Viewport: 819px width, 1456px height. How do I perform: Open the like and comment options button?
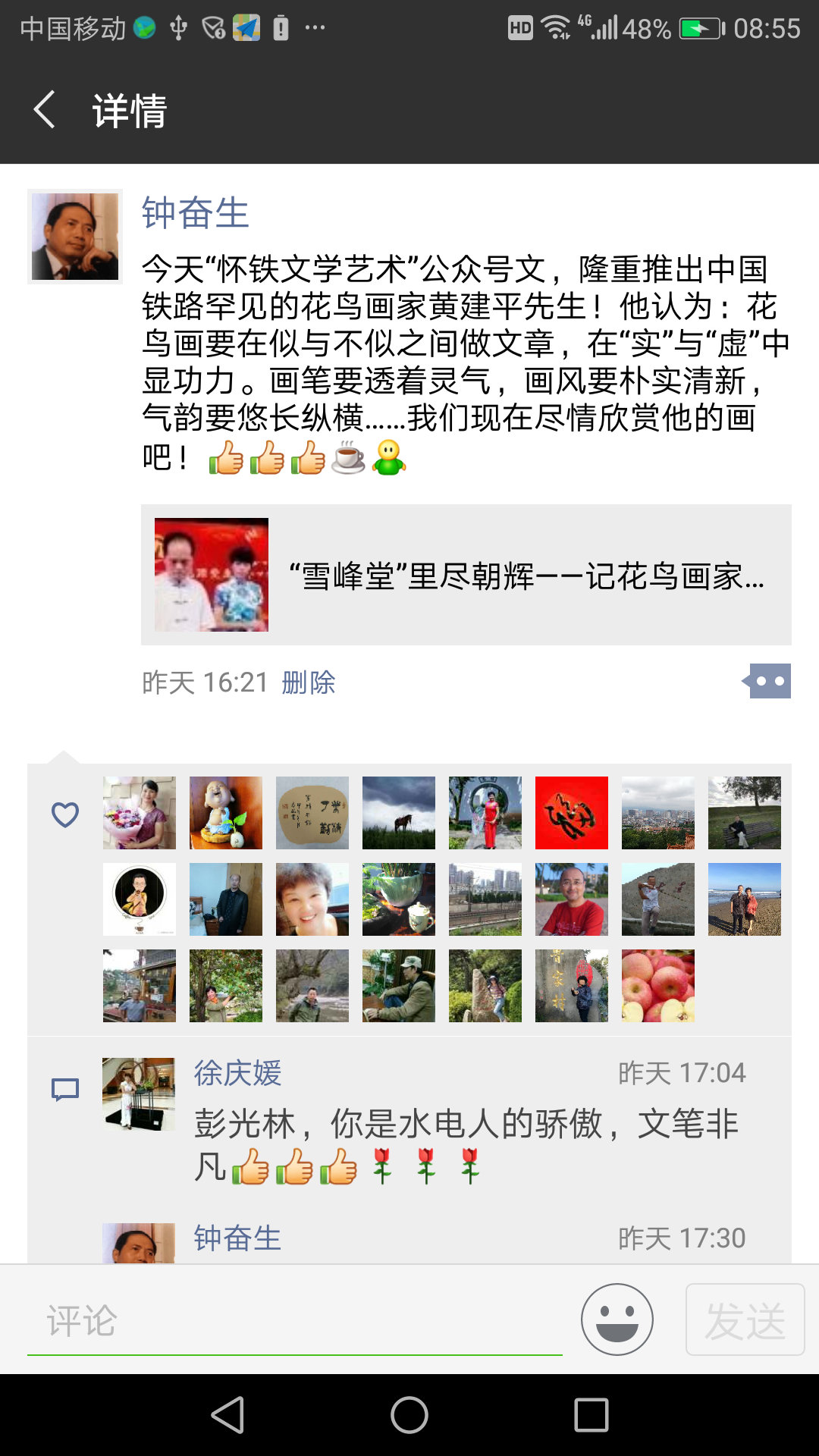tap(769, 681)
